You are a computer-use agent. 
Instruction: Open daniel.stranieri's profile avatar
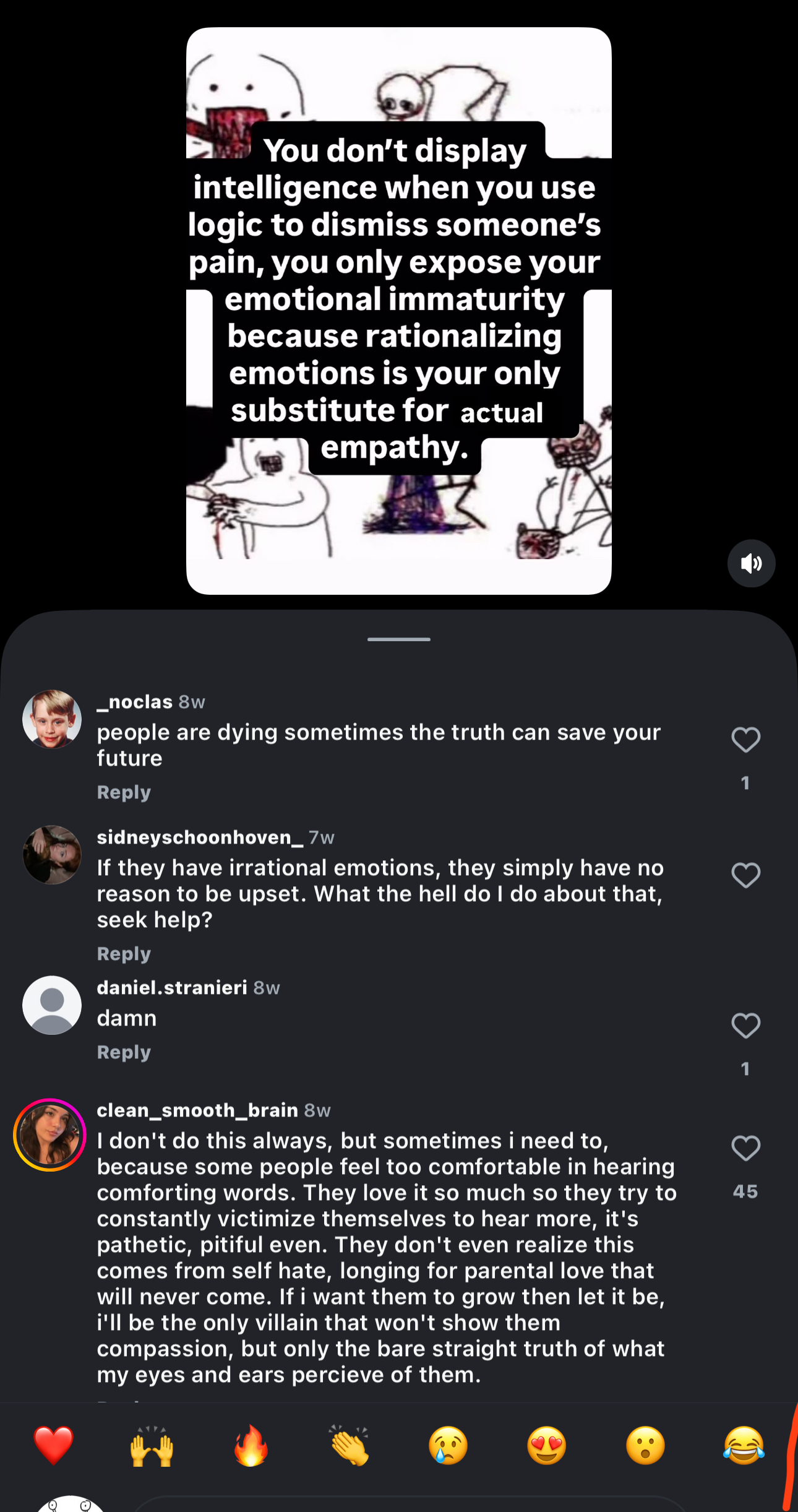tap(52, 1005)
